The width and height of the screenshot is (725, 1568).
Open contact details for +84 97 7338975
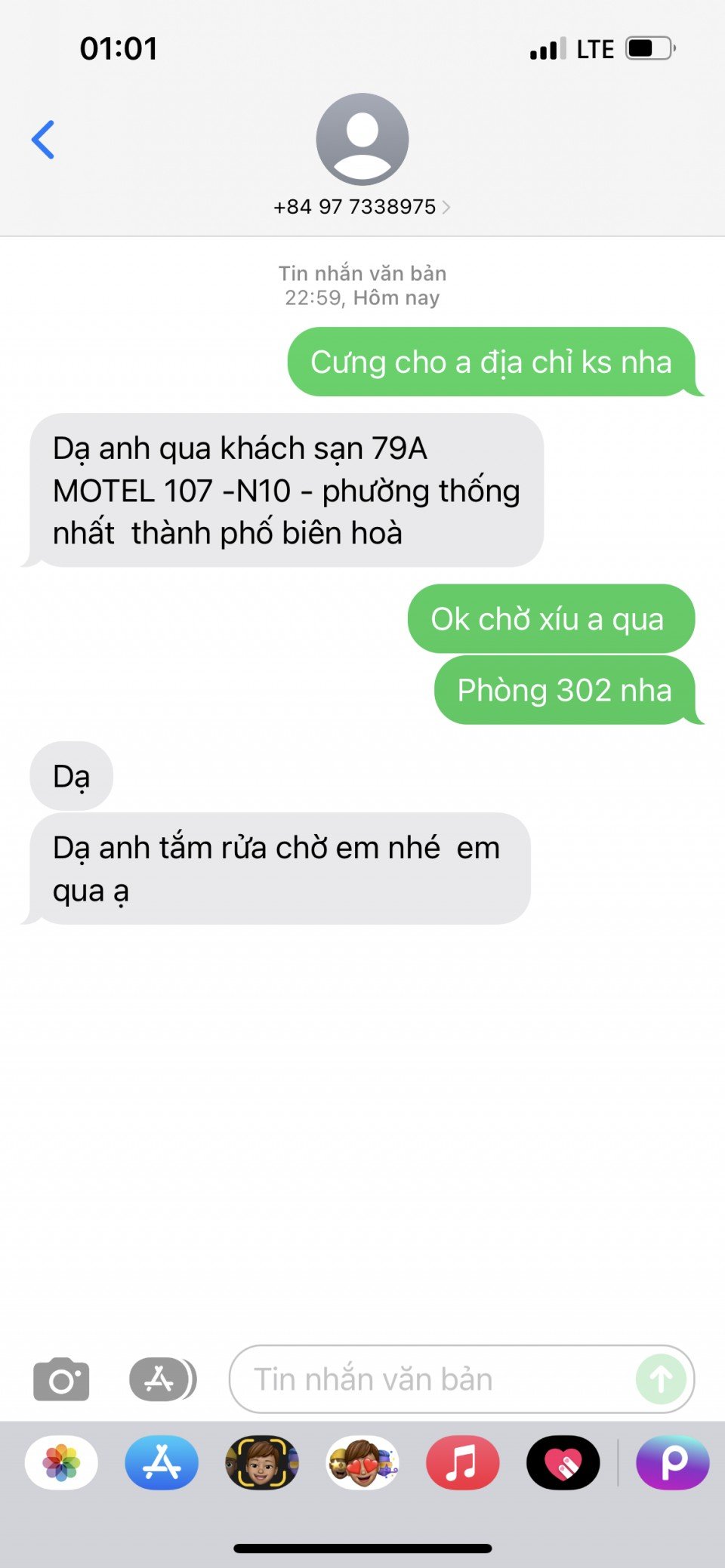pos(361,207)
